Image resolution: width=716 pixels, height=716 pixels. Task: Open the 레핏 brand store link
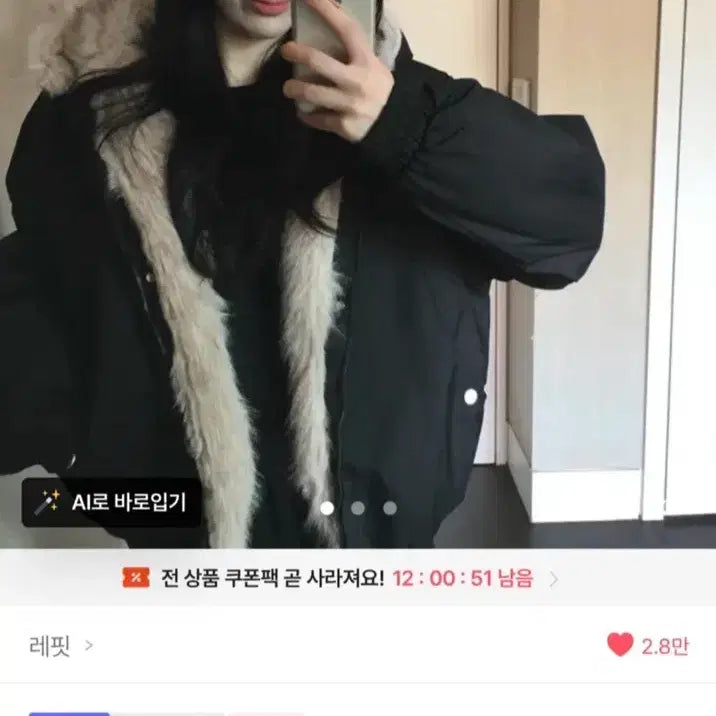[x=61, y=646]
